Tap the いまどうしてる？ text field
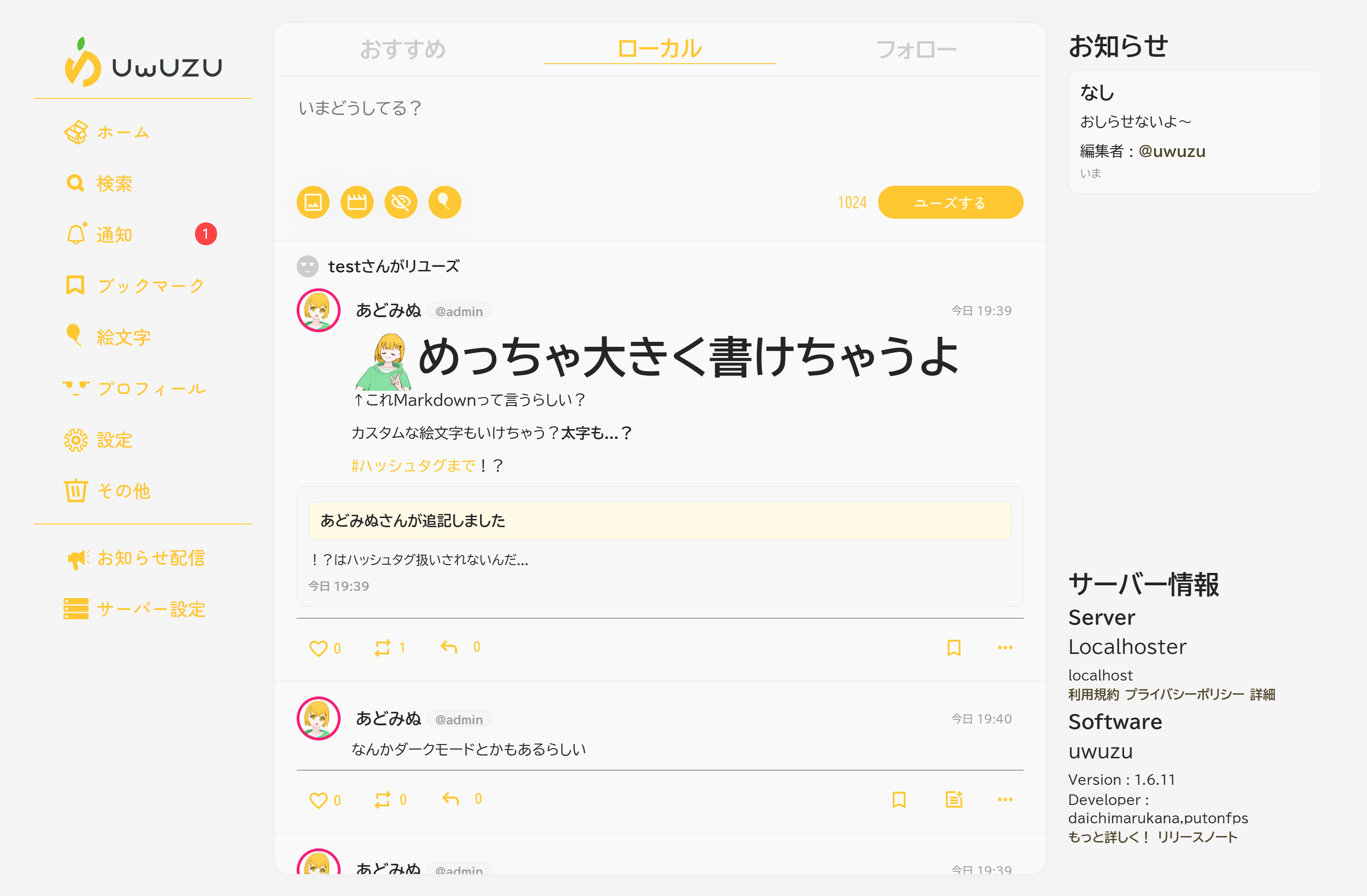Viewport: 1367px width, 896px height. [x=659, y=132]
